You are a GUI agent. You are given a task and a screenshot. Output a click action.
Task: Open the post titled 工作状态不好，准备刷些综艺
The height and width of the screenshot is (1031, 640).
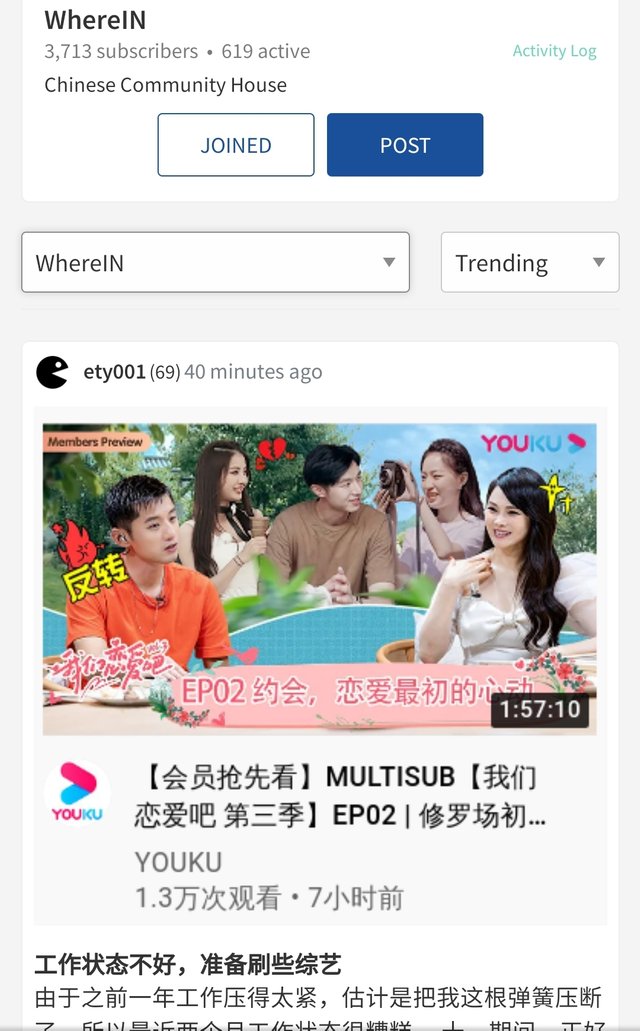[x=187, y=964]
